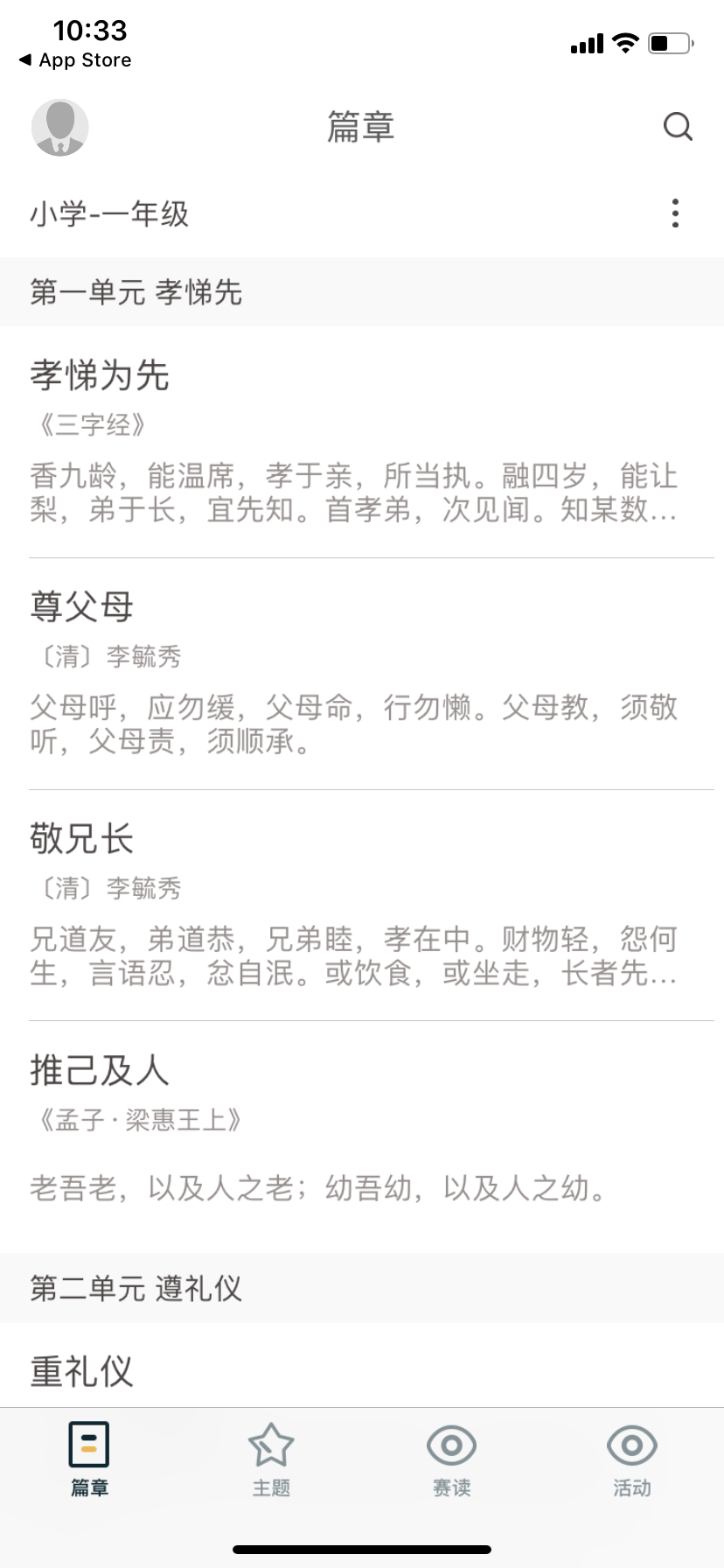Open the three-dot grade menu

(675, 213)
